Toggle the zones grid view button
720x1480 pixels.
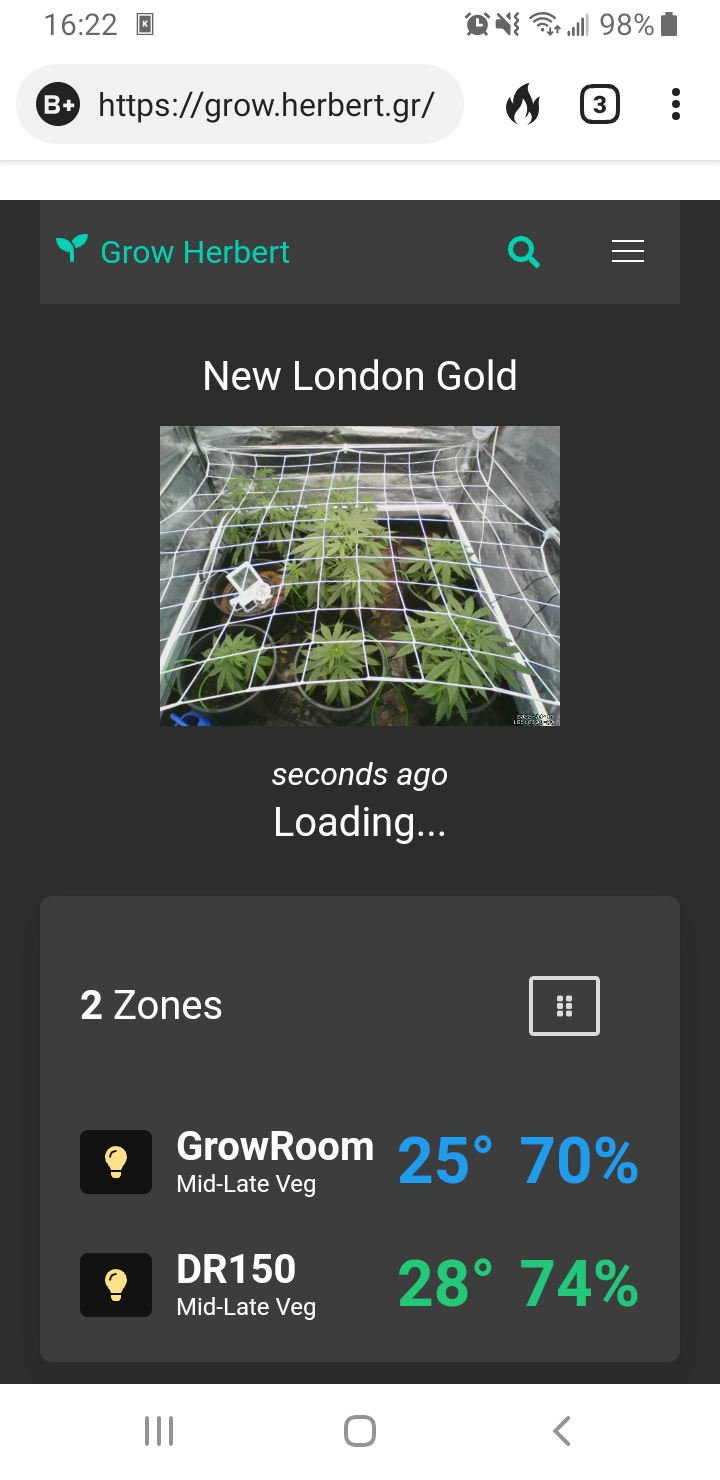pos(564,1006)
